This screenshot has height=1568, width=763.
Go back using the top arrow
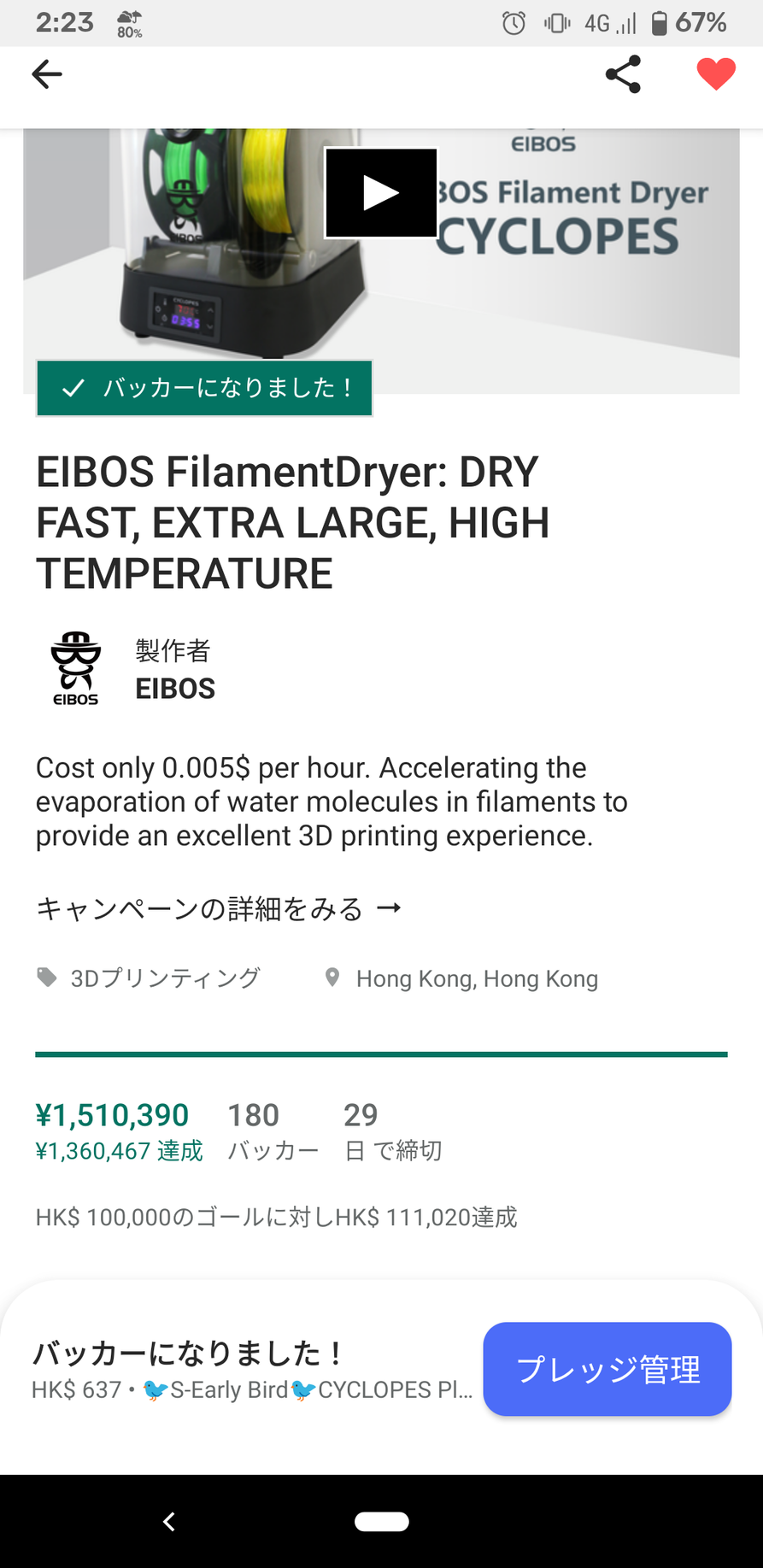(x=47, y=75)
